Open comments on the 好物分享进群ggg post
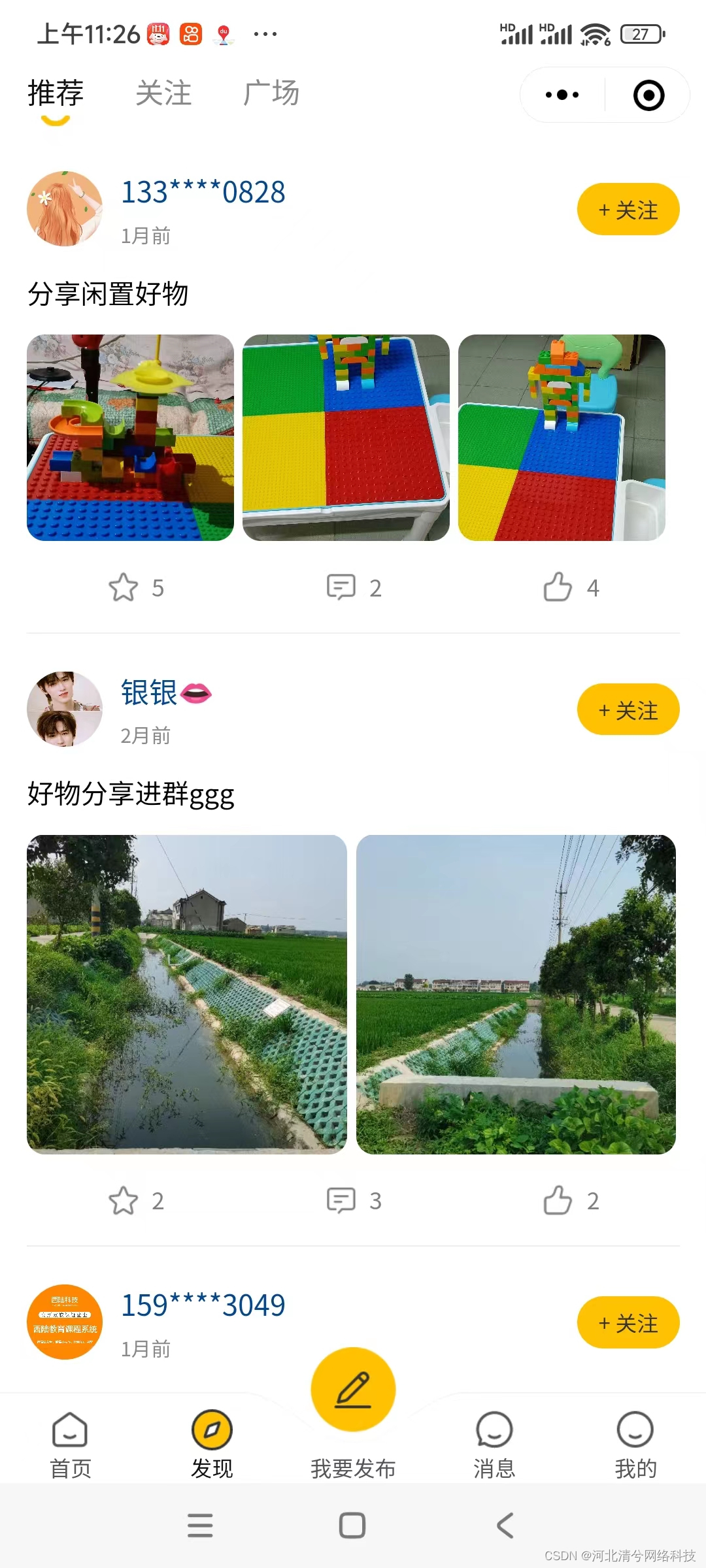 (x=341, y=1200)
